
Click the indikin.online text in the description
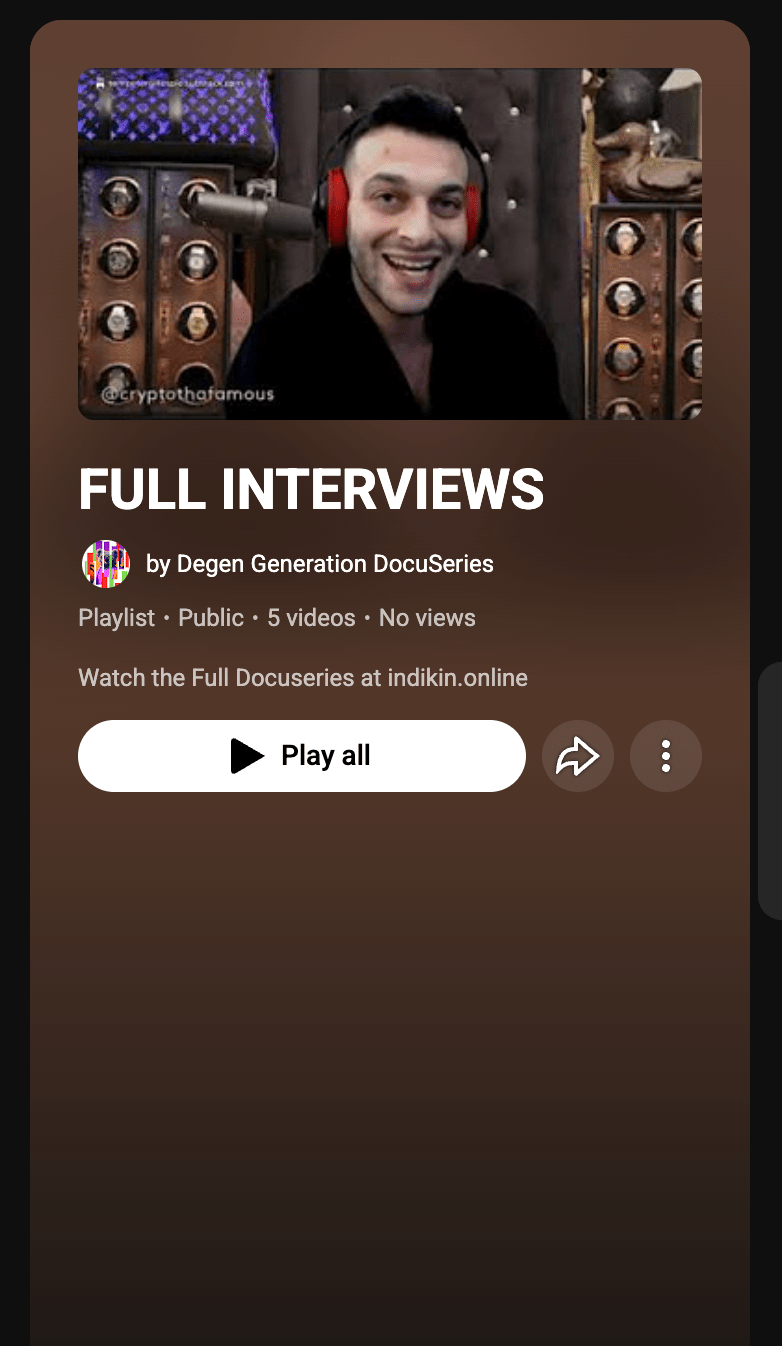tap(457, 678)
